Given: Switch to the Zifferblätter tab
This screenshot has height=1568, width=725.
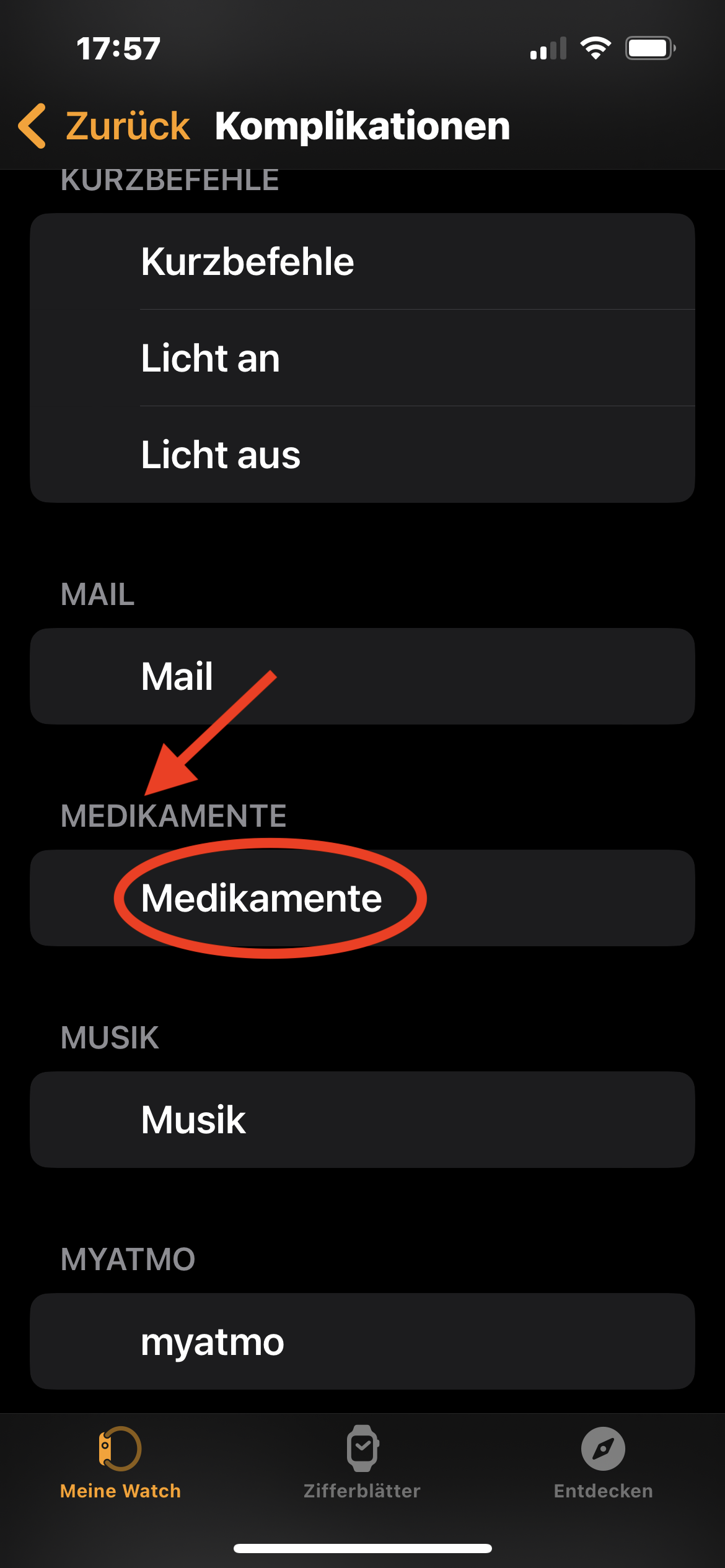Looking at the screenshot, I should pyautogui.click(x=362, y=1463).
